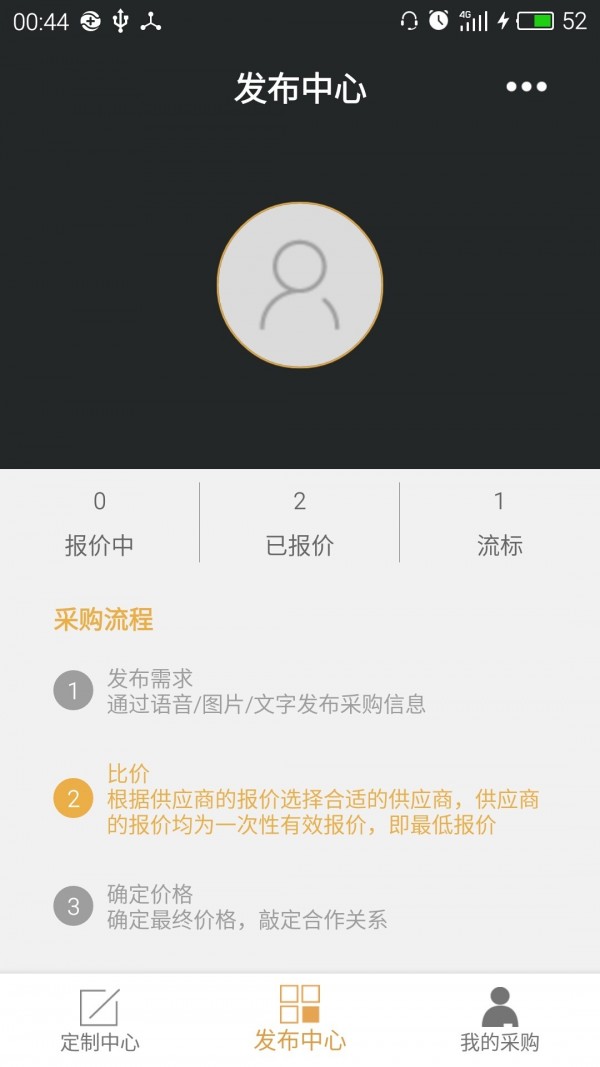Switch to the 定制中心 tab

pos(100,1020)
